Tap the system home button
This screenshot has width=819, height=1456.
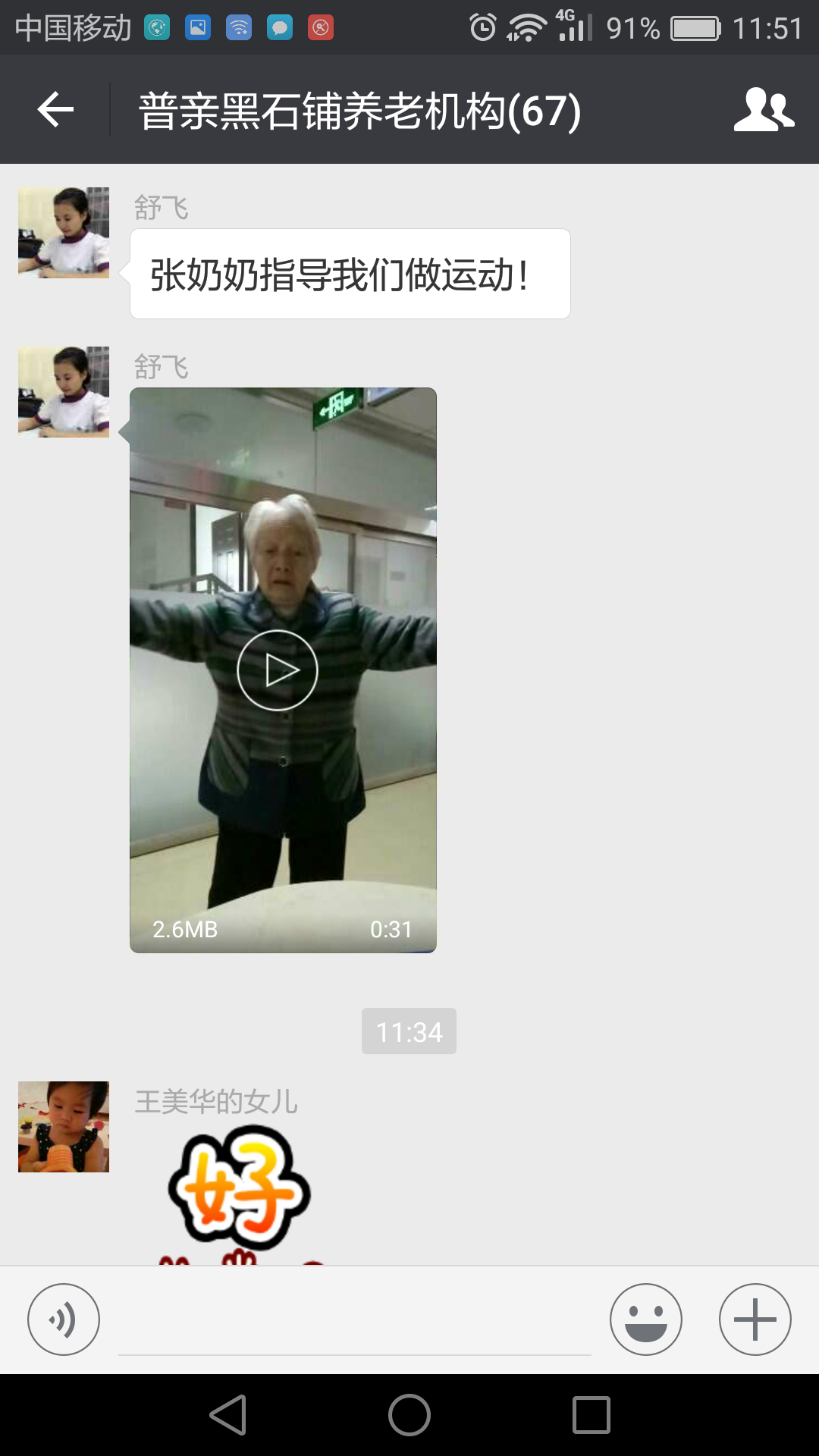coord(409,1415)
